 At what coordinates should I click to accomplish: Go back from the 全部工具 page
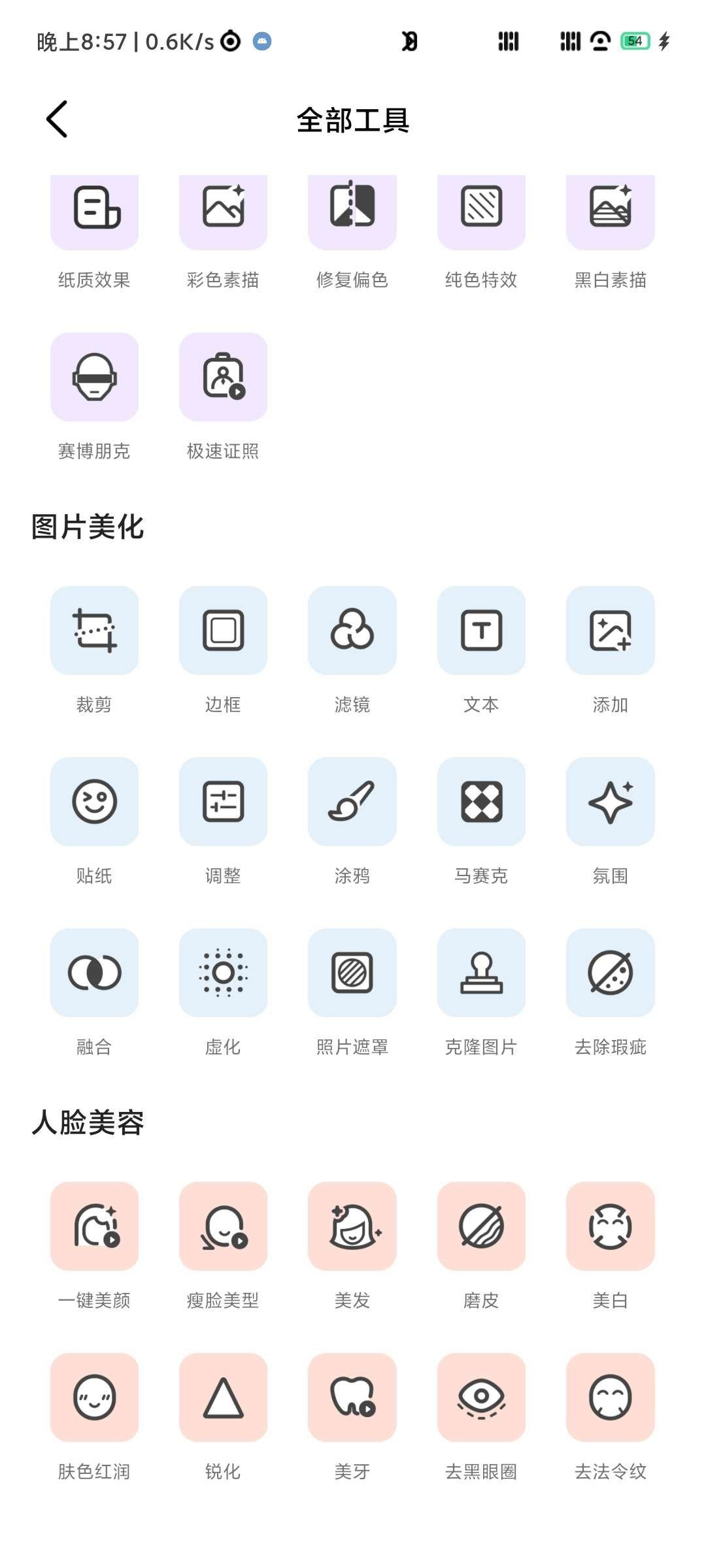click(58, 119)
